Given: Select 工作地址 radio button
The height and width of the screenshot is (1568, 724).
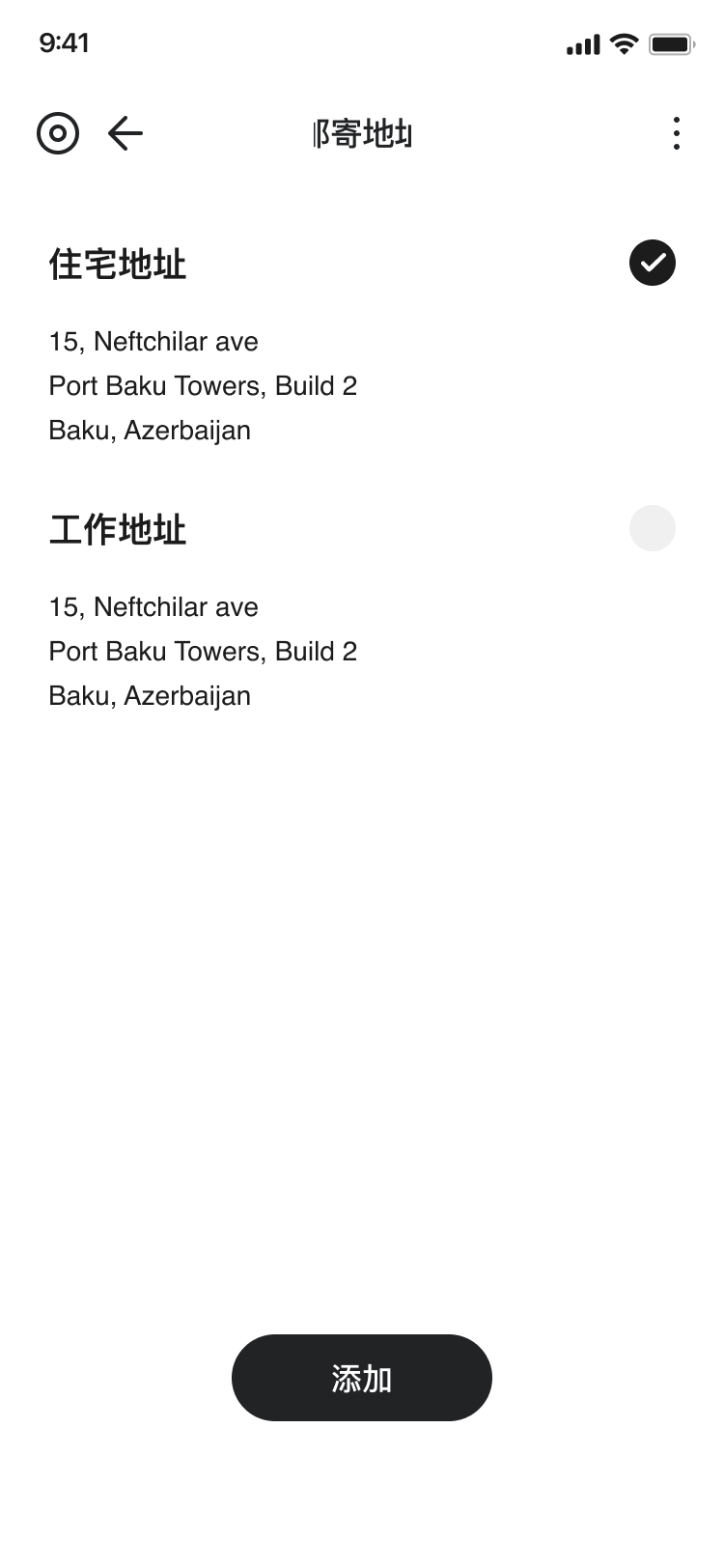Looking at the screenshot, I should [653, 528].
